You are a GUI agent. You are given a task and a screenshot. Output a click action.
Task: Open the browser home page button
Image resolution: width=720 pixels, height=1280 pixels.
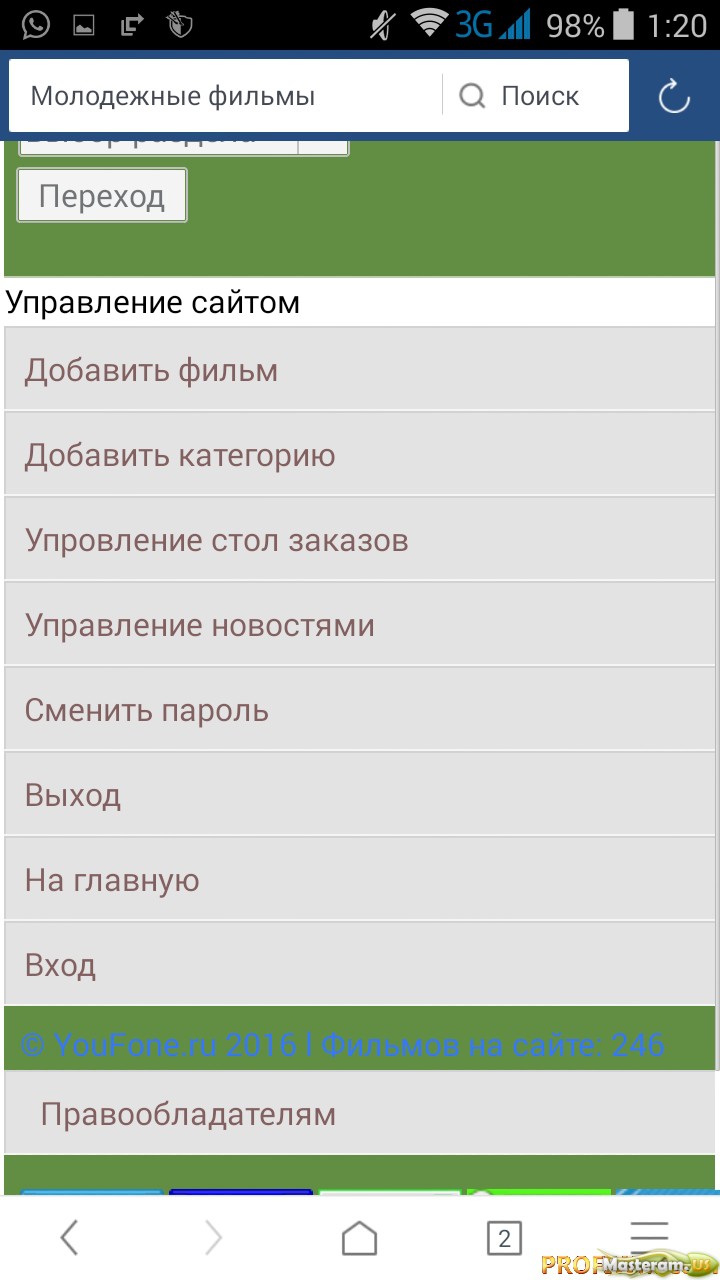359,1238
